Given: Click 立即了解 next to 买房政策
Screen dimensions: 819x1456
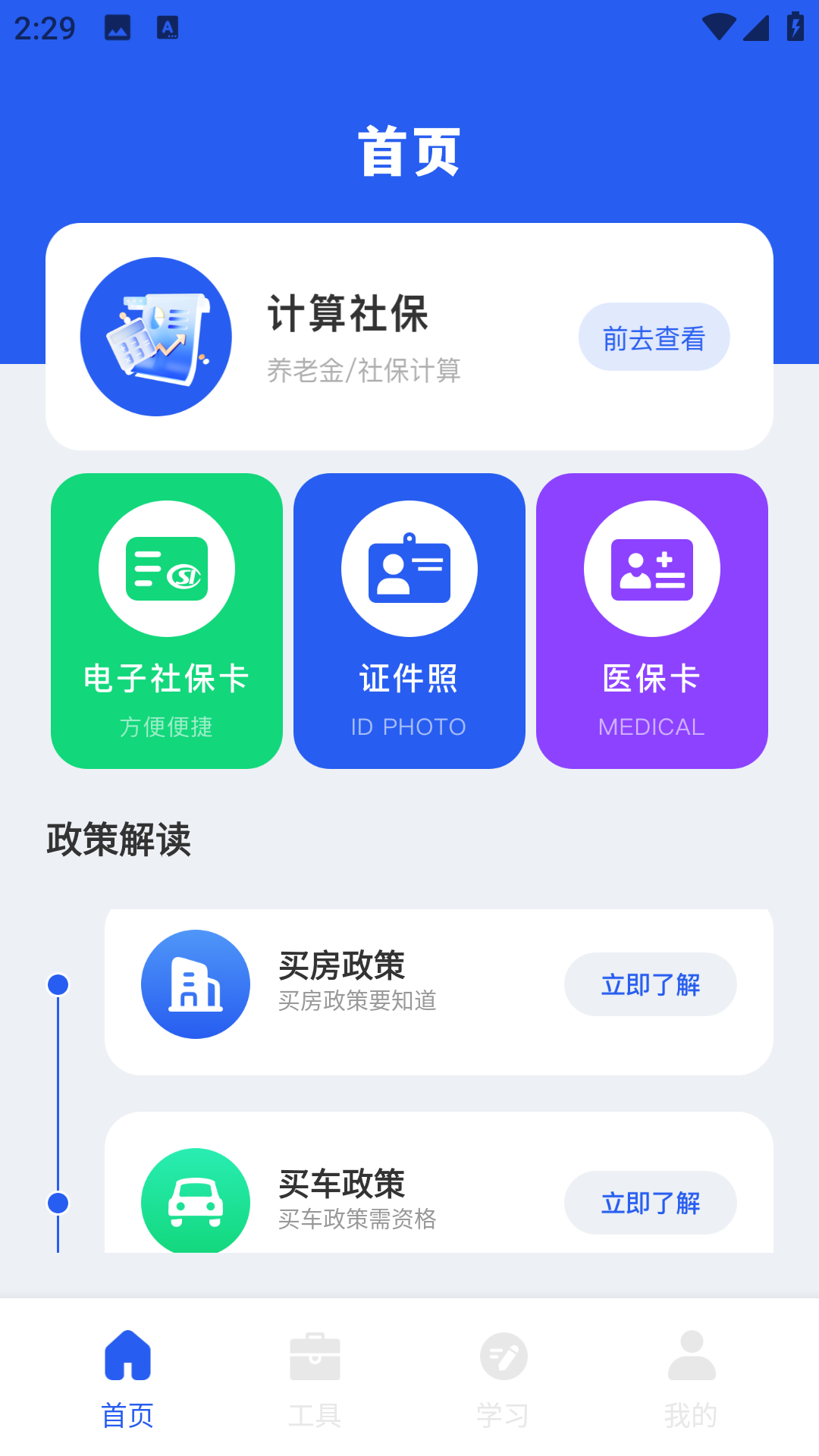Looking at the screenshot, I should pos(650,984).
